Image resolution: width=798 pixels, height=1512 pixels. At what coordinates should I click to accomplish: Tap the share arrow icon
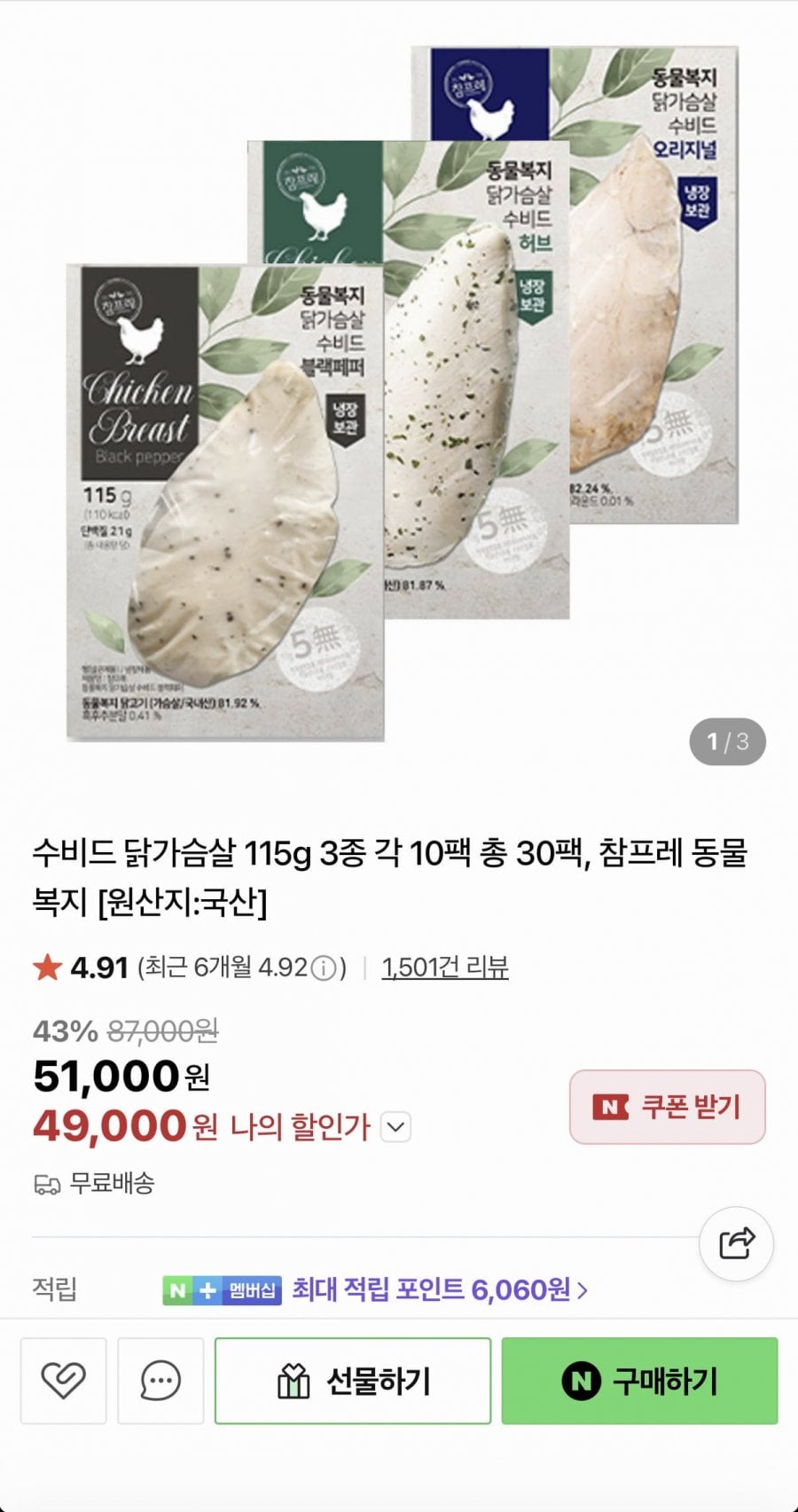pos(737,1244)
